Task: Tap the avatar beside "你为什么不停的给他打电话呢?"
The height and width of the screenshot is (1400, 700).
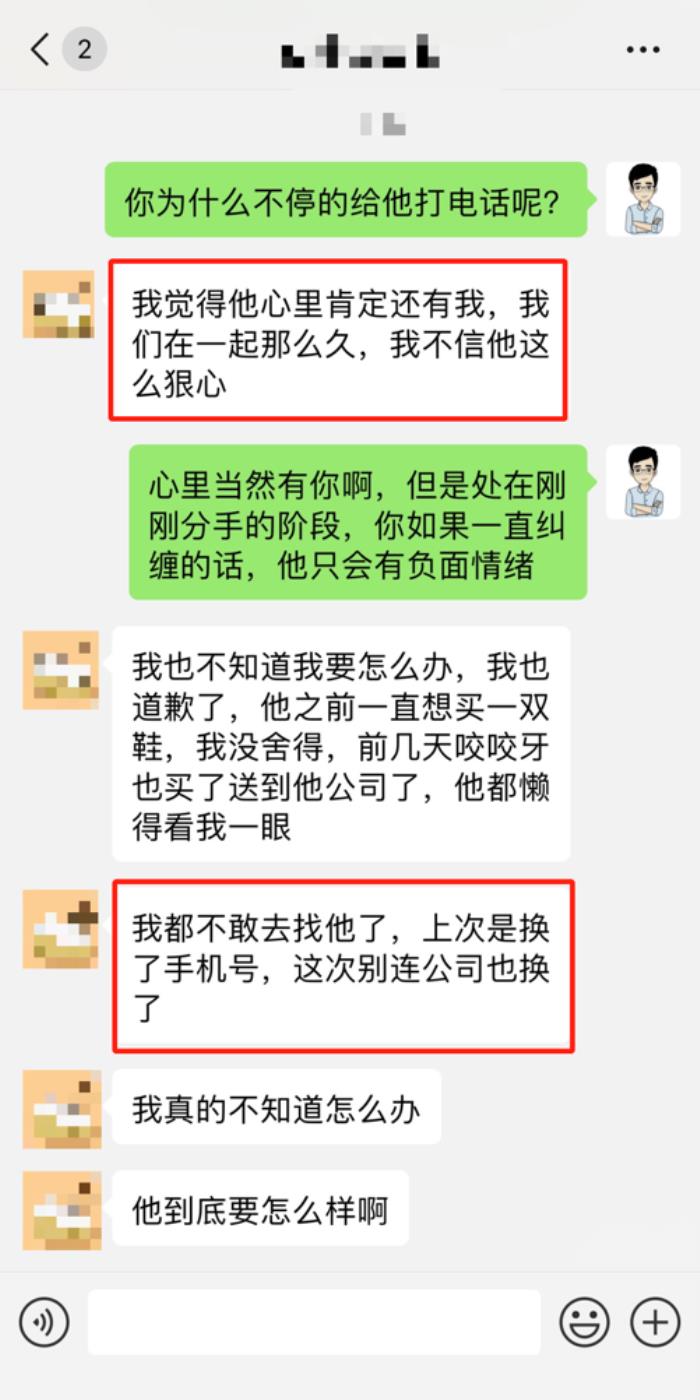Action: tap(643, 199)
